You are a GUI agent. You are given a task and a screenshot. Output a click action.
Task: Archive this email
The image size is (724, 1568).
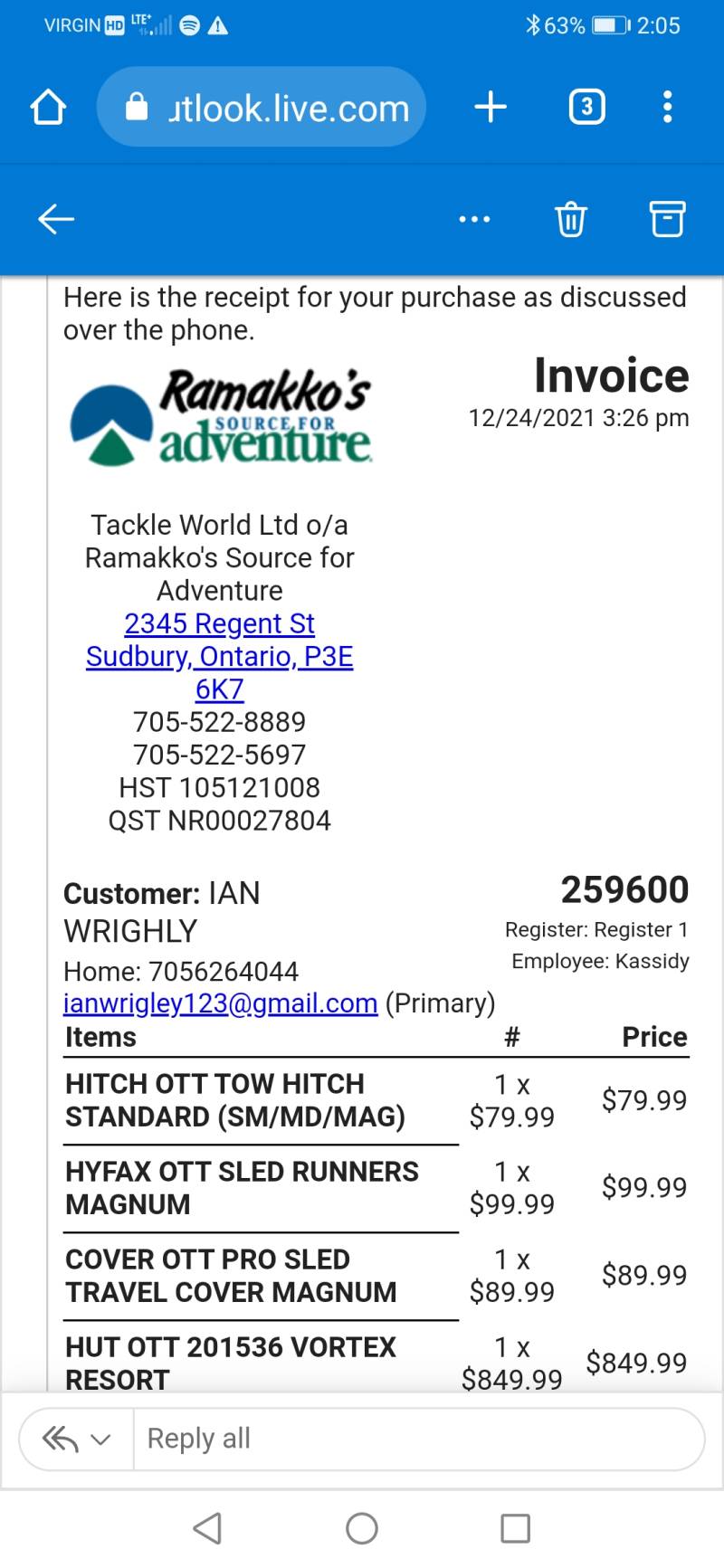pos(668,219)
